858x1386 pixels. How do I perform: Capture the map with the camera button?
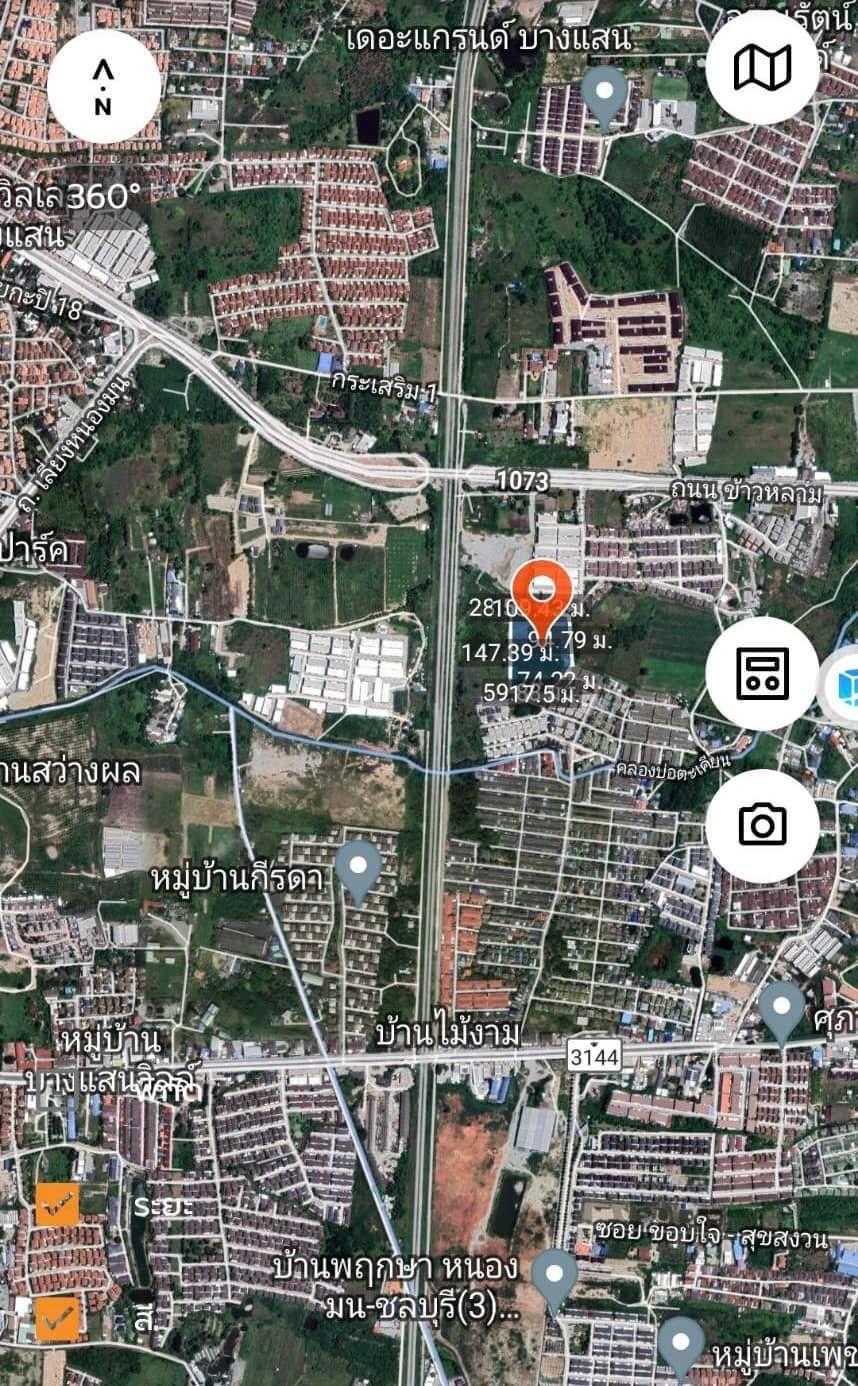pos(762,825)
